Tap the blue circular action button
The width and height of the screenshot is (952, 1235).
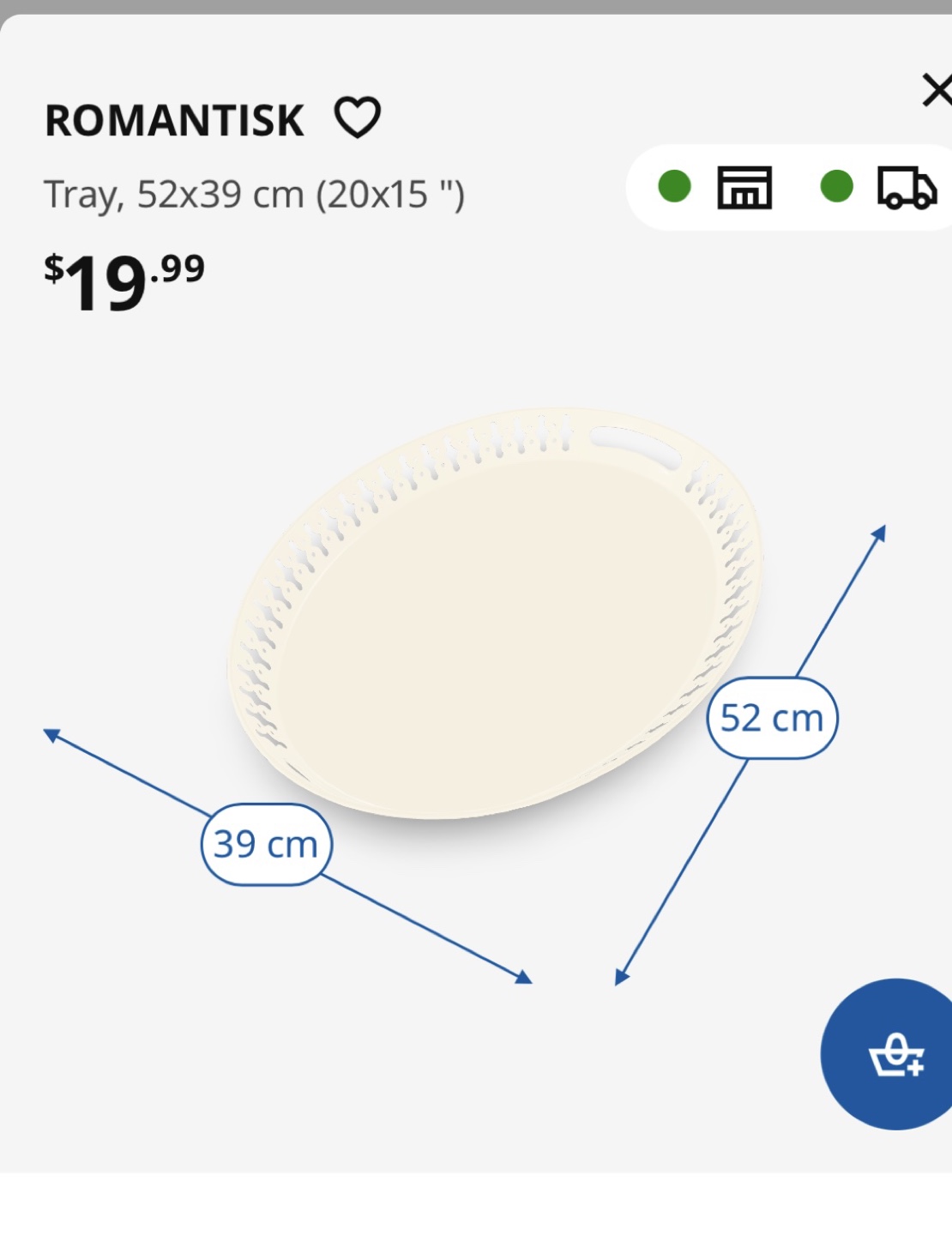pos(895,1057)
